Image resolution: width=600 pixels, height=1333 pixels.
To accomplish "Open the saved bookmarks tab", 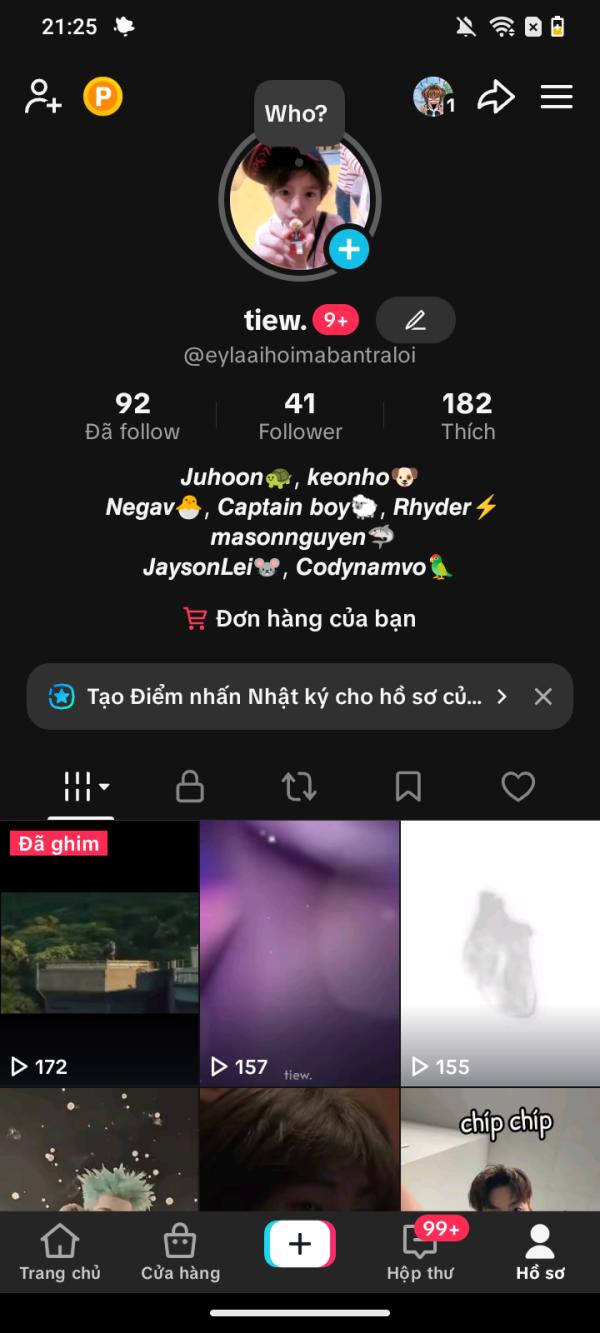I will pyautogui.click(x=408, y=786).
